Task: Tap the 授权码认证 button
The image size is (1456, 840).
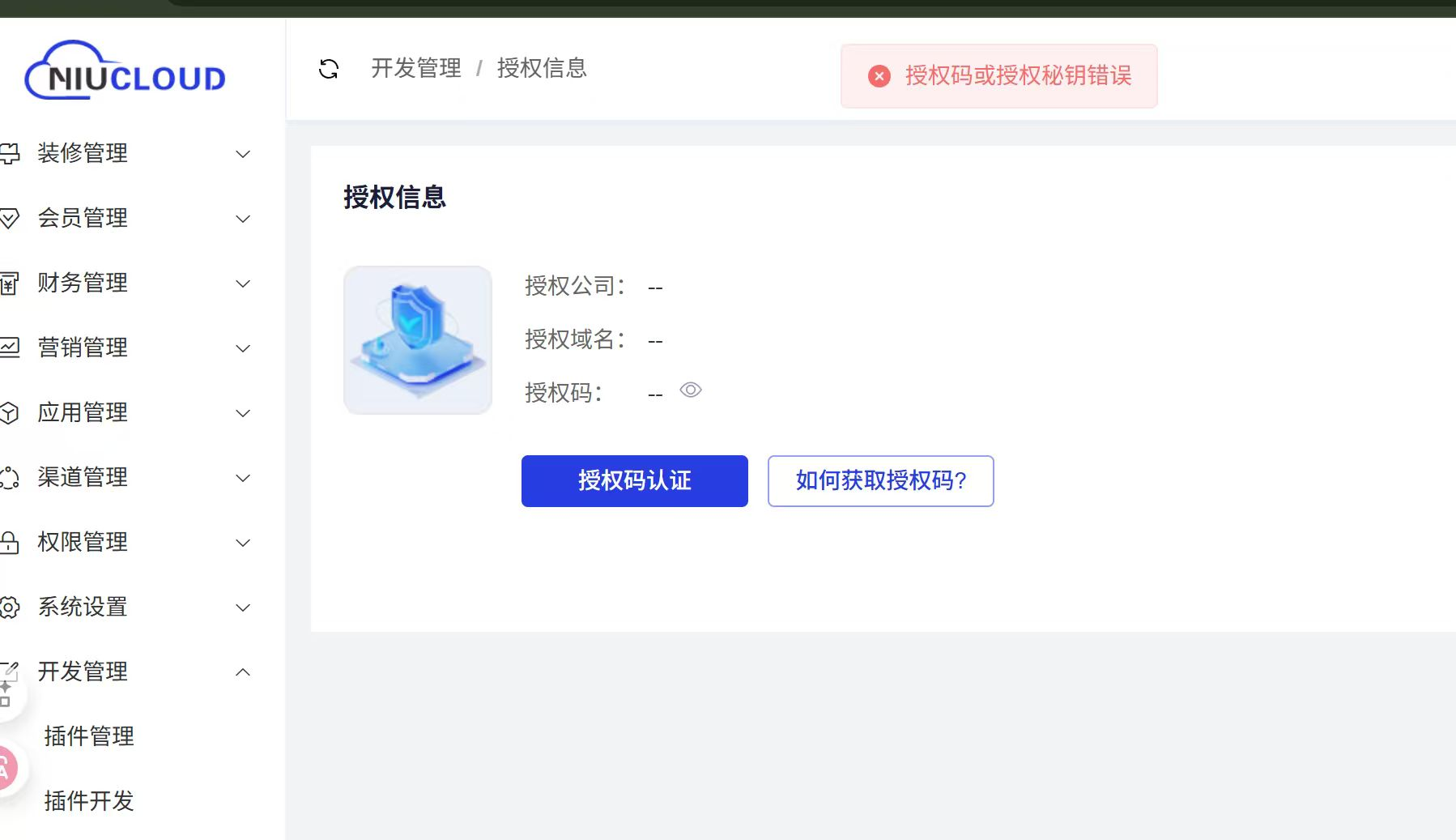Action: point(634,481)
